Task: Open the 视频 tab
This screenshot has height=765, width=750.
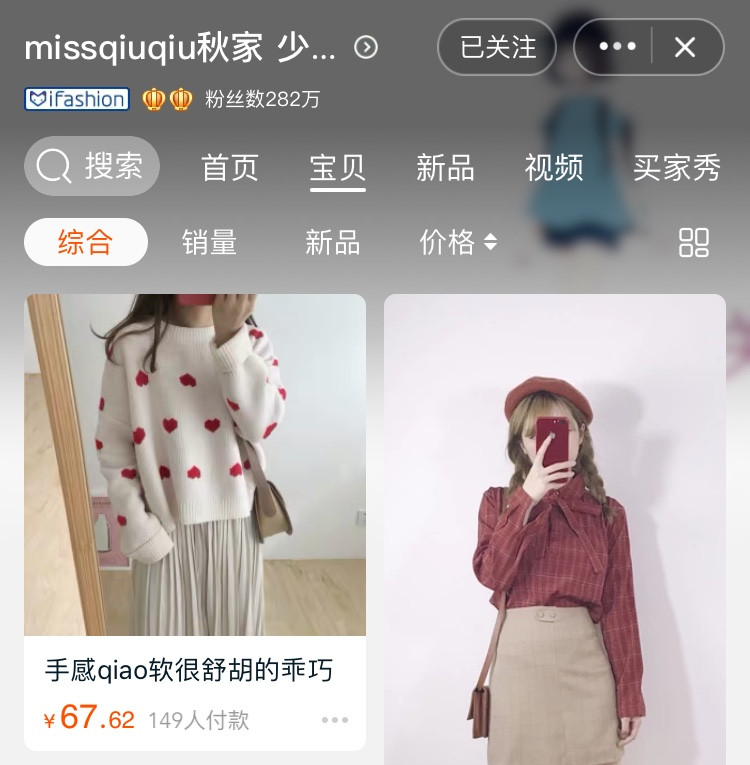Action: (554, 167)
